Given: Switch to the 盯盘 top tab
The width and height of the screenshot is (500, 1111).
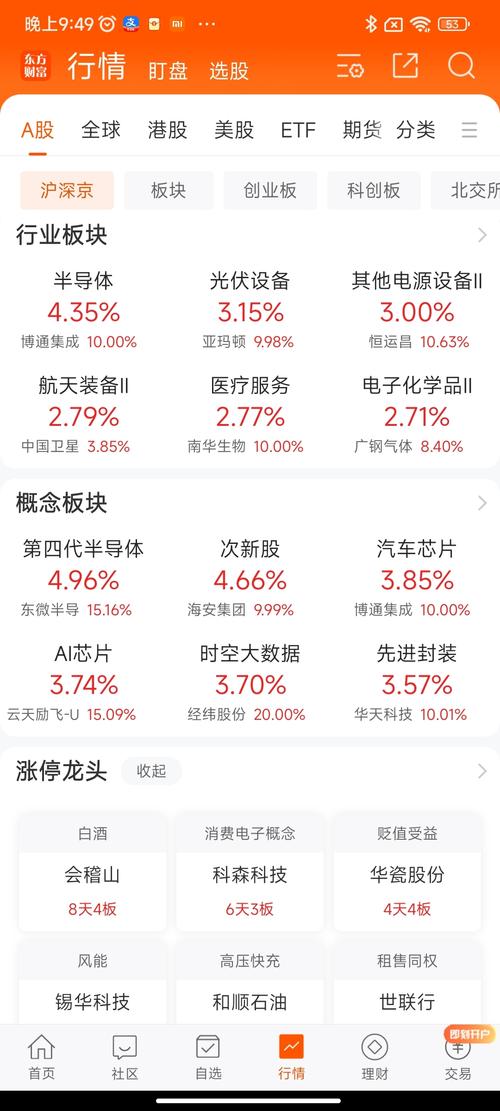Looking at the screenshot, I should 168,71.
